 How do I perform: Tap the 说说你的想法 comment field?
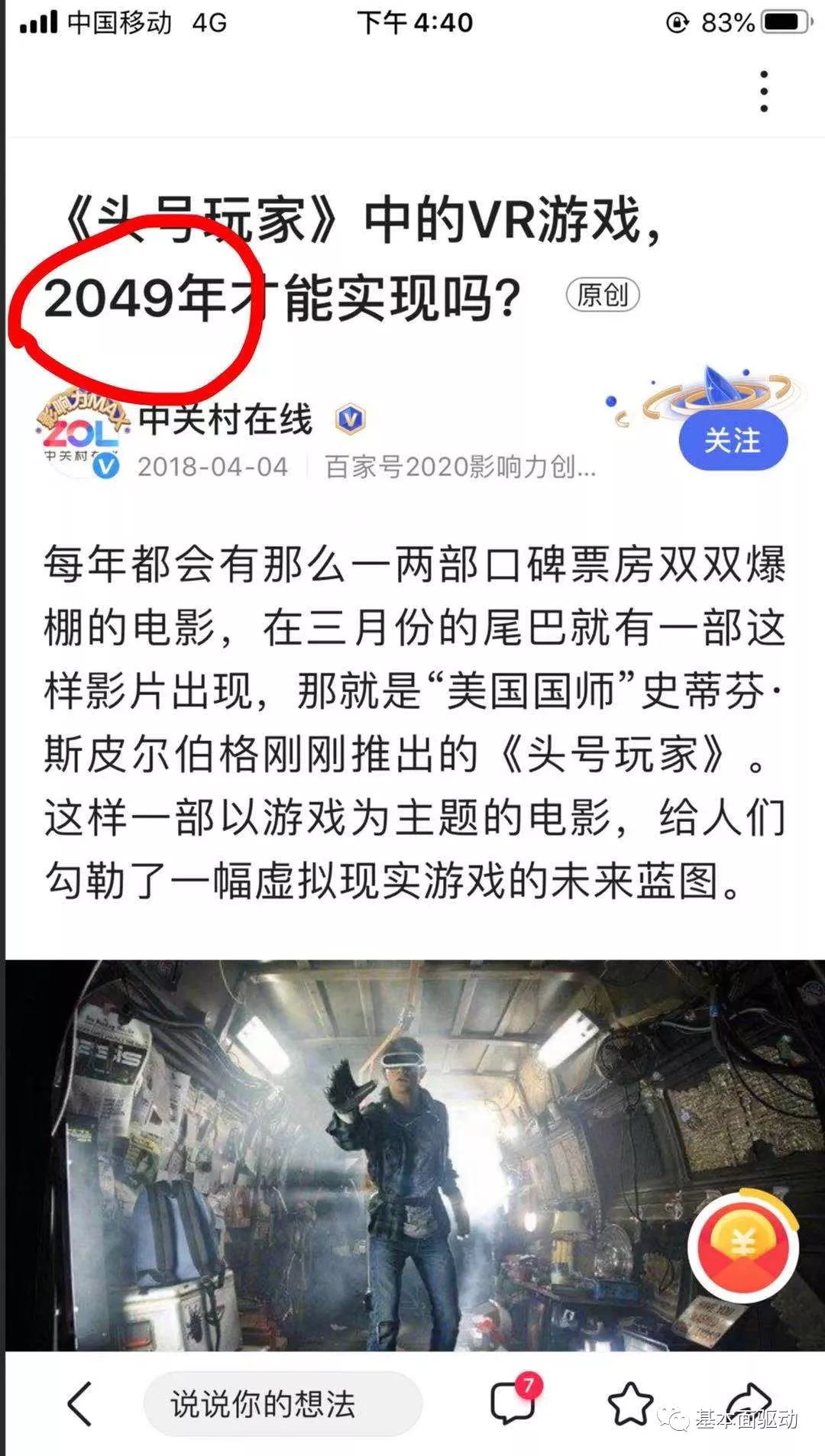pyautogui.click(x=282, y=1404)
